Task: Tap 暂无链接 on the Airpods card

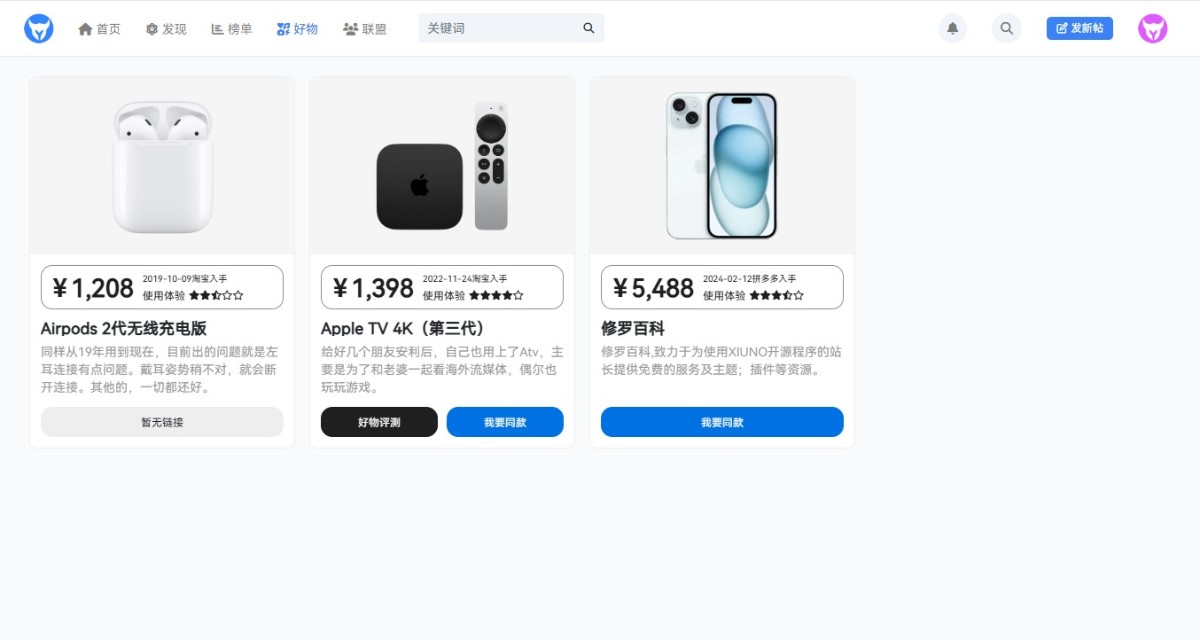Action: point(162,422)
